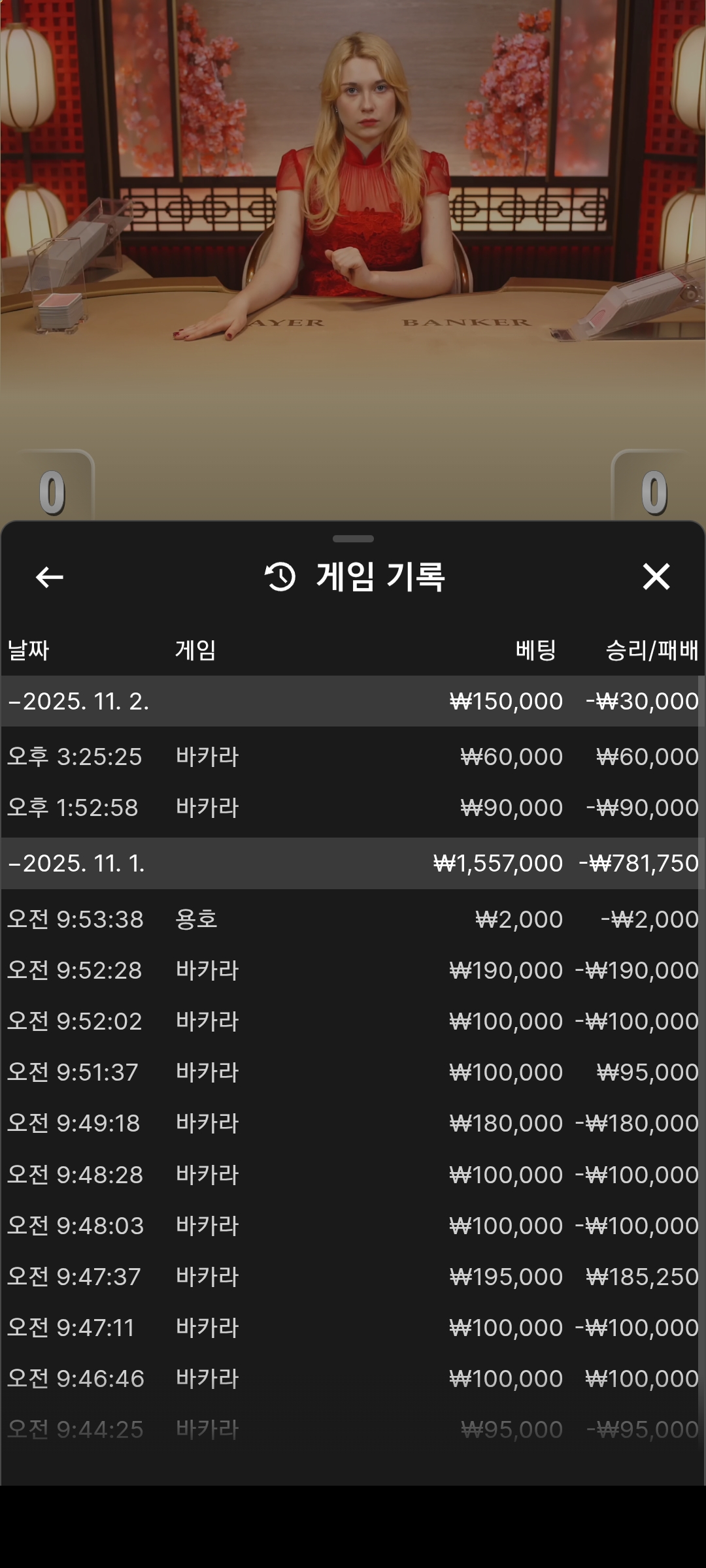Image resolution: width=706 pixels, height=1568 pixels.
Task: View the 오전 9:53:38 용호 game record
Action: coord(353,919)
